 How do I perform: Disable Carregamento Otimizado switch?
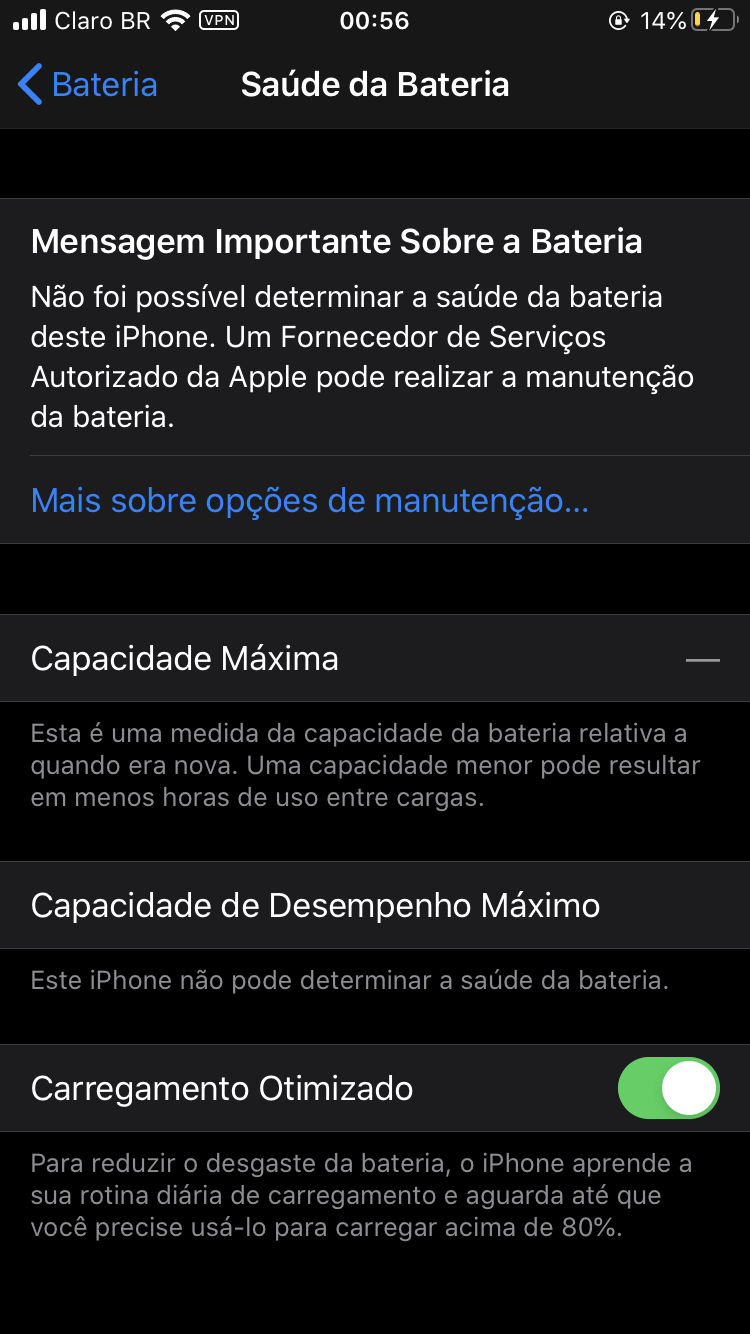pyautogui.click(x=668, y=1088)
